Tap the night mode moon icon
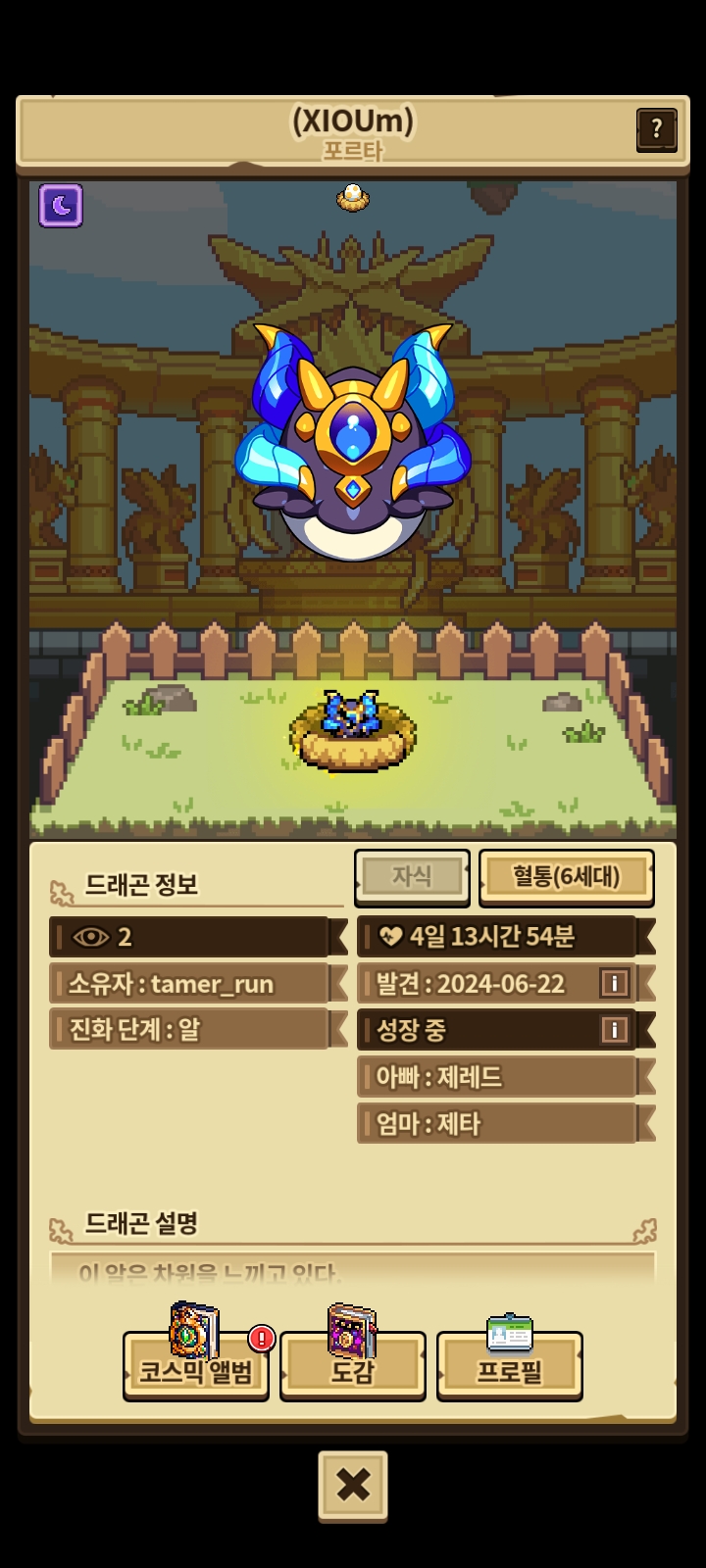Image resolution: width=706 pixels, height=1568 pixels. tap(61, 206)
